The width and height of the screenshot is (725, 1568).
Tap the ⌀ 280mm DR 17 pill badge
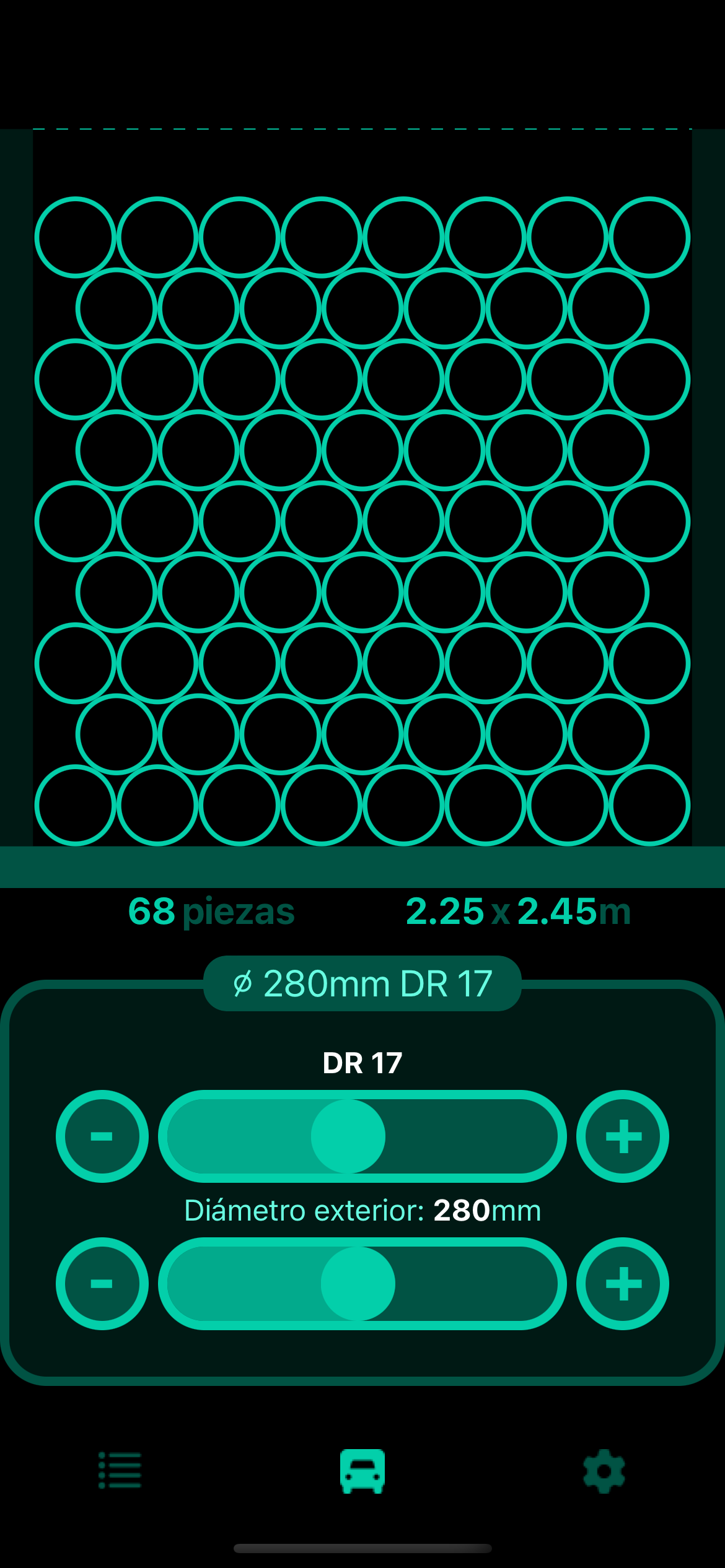[362, 982]
